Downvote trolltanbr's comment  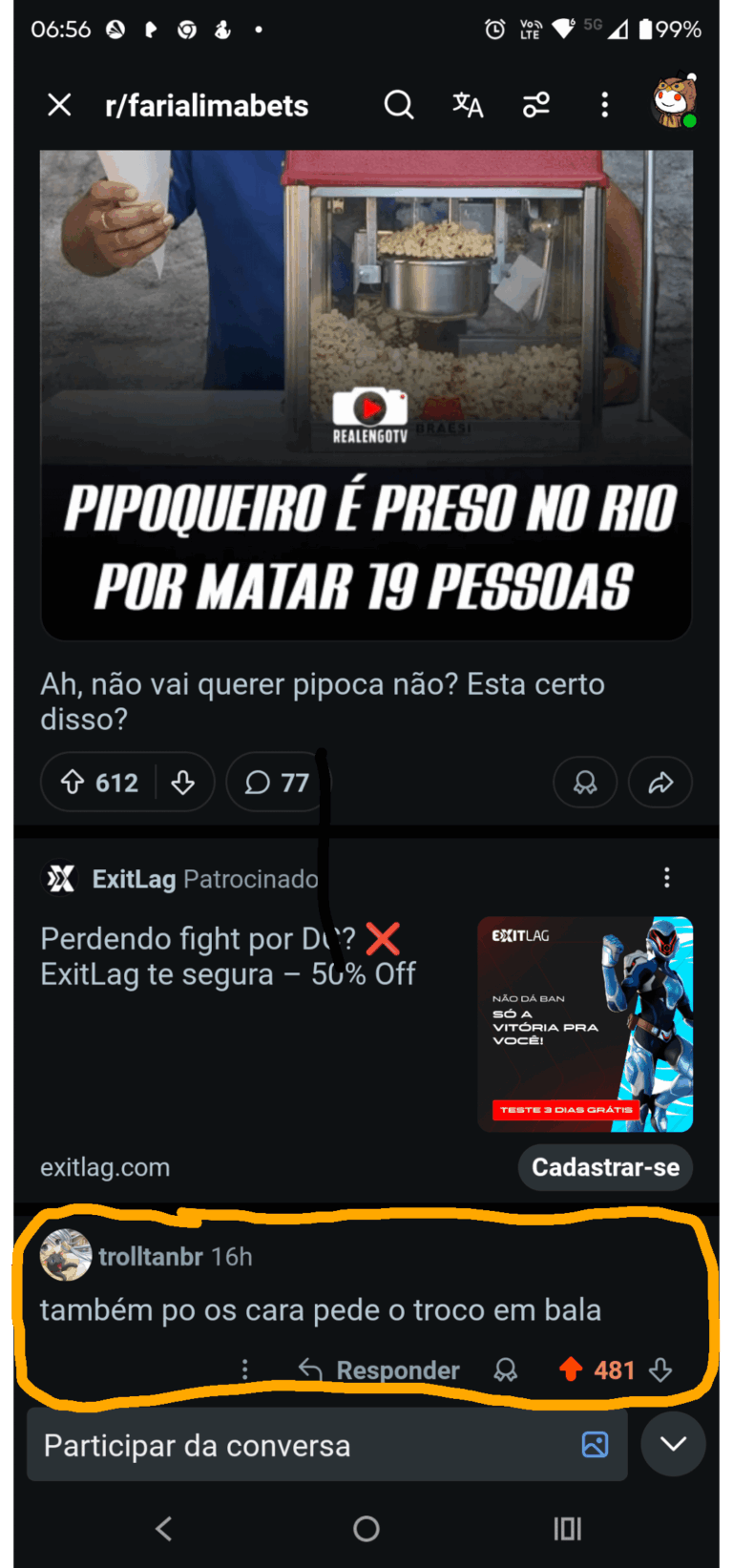[660, 1370]
